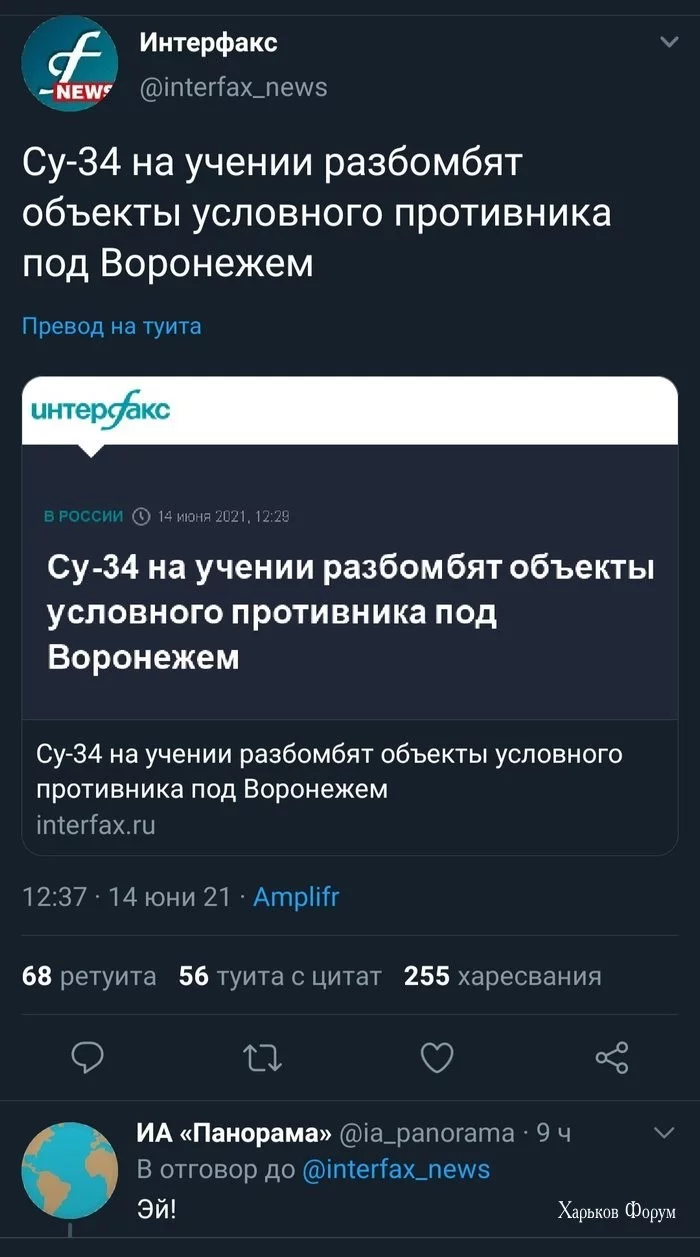This screenshot has height=1257, width=700.
Task: Retweet the Интерфакс tweet
Action: (262, 1057)
